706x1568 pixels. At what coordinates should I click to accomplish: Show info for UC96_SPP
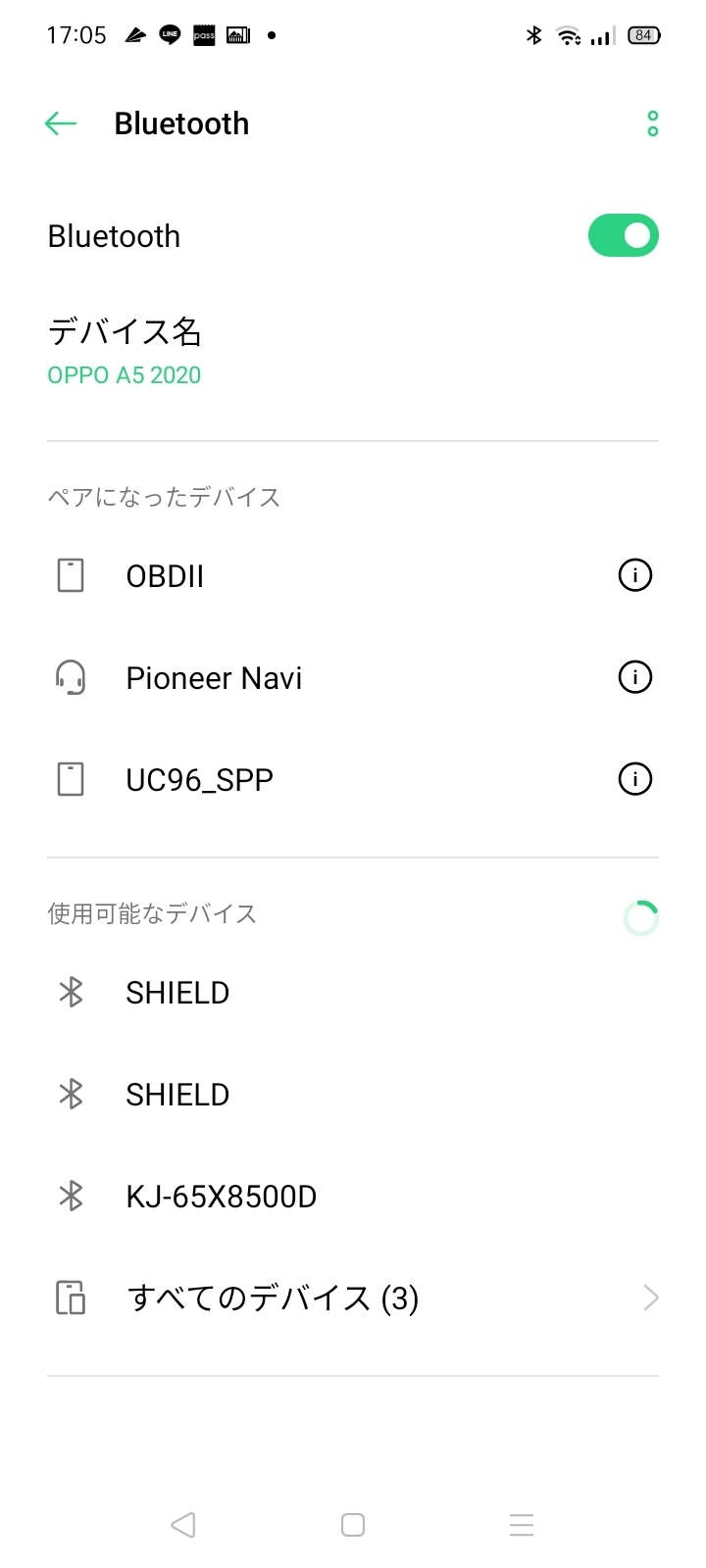tap(635, 779)
